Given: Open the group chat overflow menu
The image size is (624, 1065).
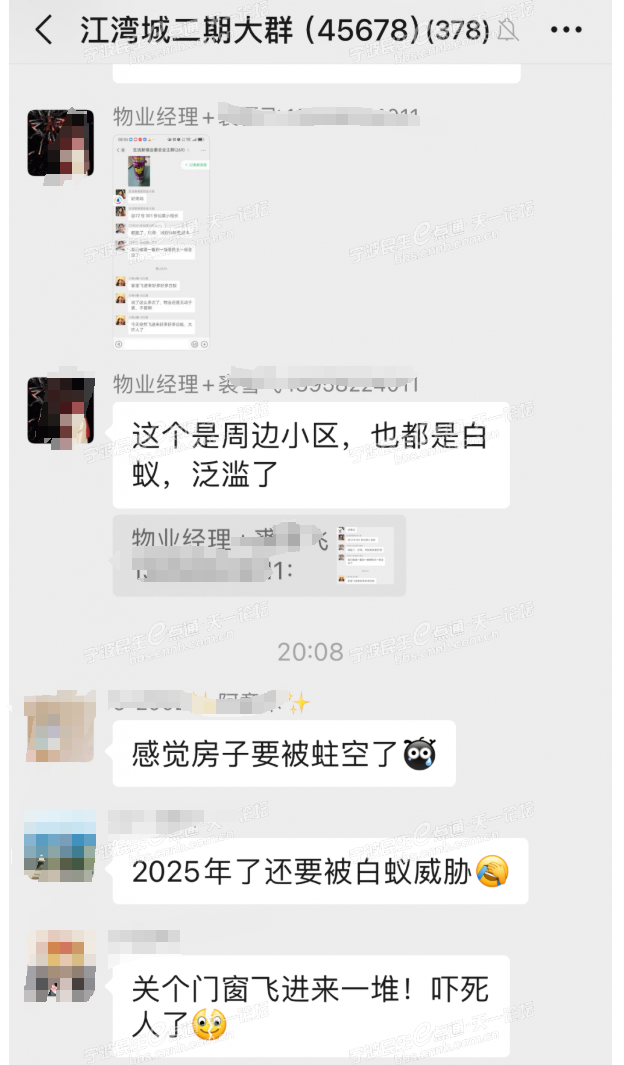Looking at the screenshot, I should tap(566, 31).
